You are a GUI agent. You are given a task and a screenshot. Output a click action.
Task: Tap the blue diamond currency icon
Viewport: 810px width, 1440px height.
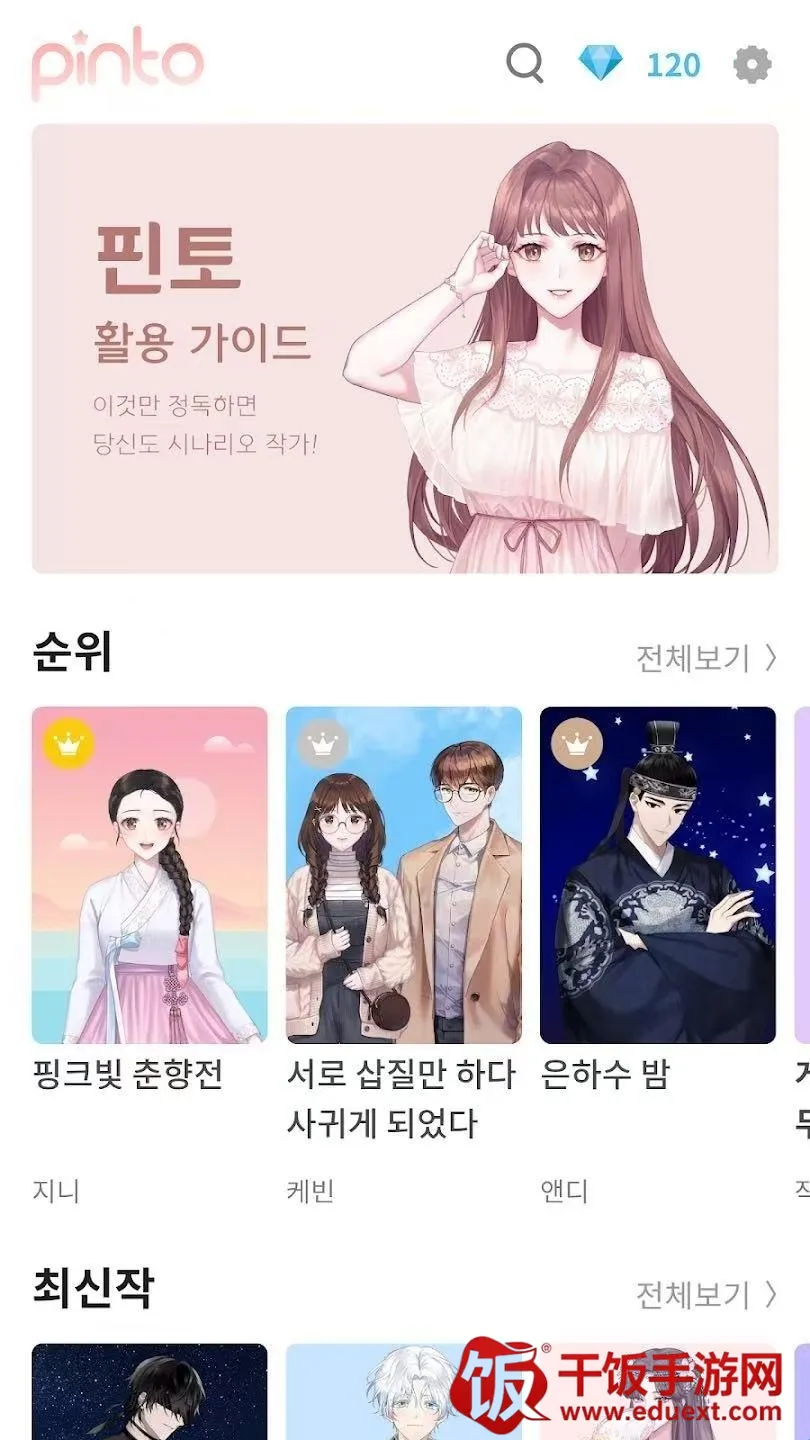[601, 64]
